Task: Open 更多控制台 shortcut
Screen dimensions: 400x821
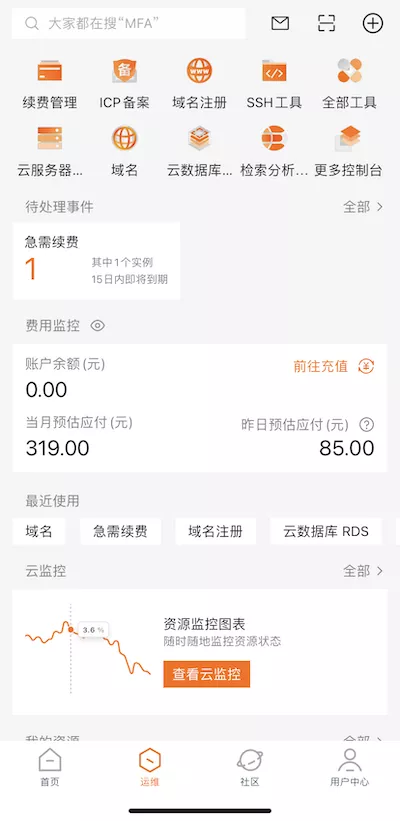Action: [x=348, y=151]
